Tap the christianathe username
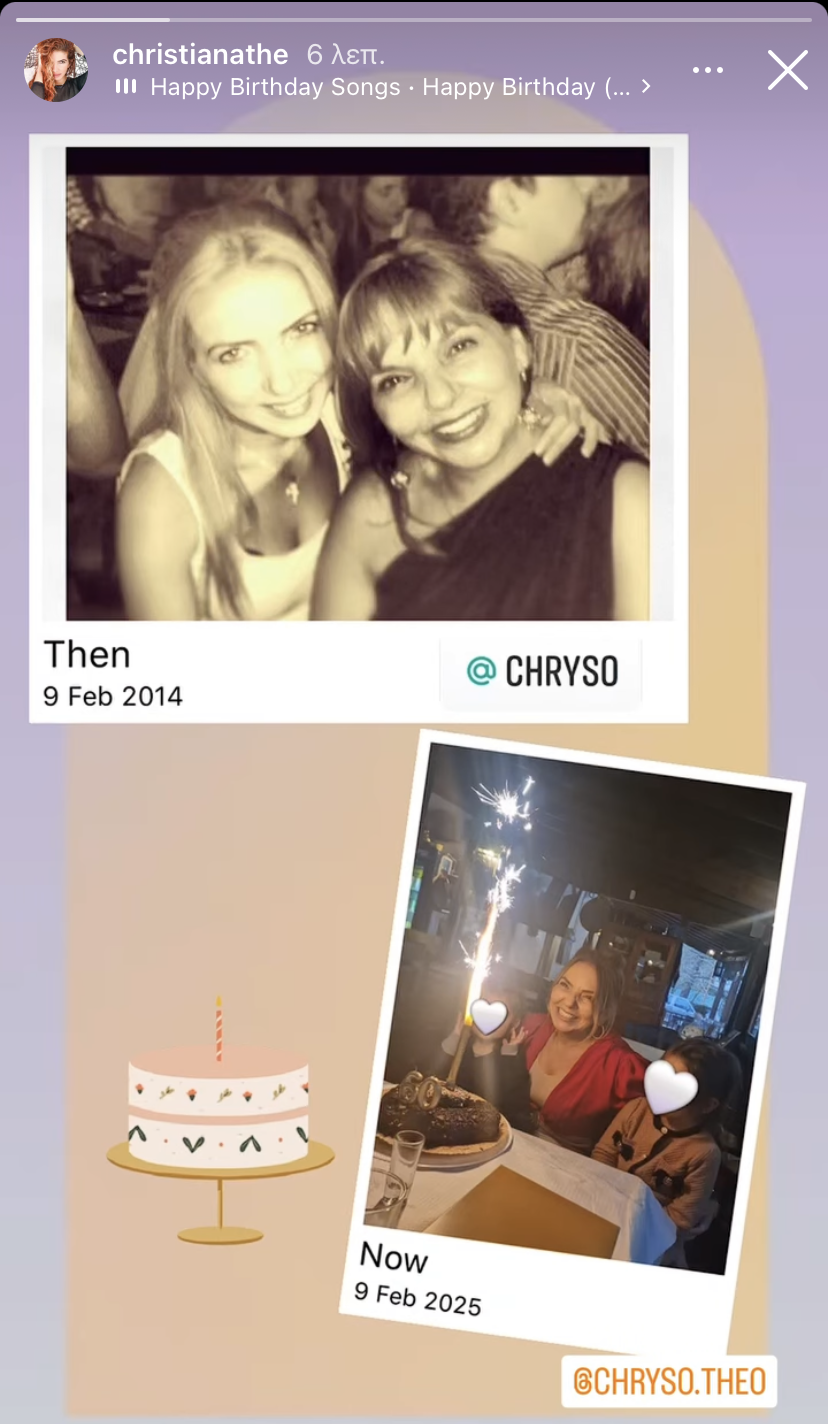Image resolution: width=828 pixels, height=1424 pixels. click(200, 54)
